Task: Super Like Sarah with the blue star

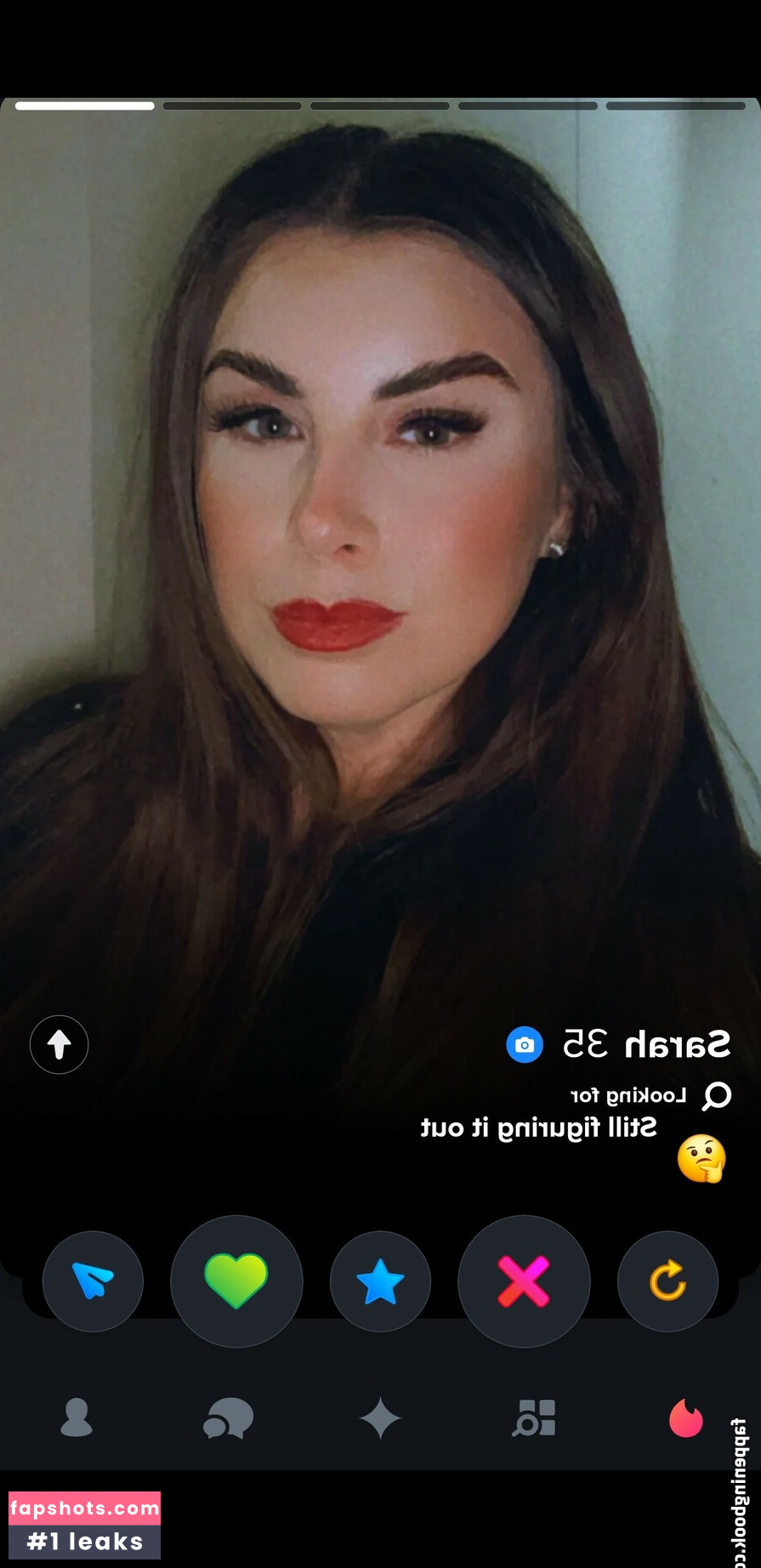Action: point(380,1281)
